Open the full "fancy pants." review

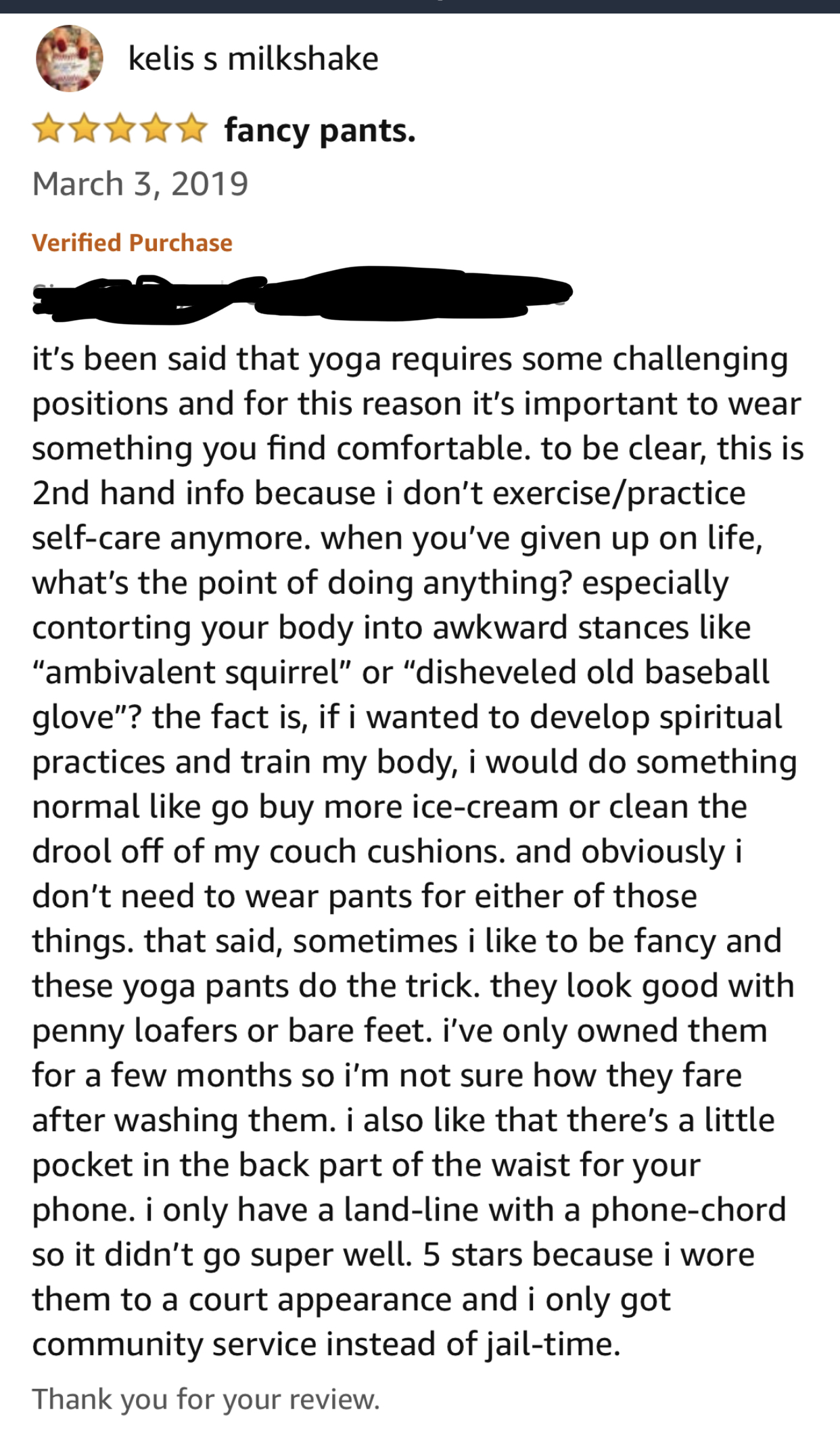pyautogui.click(x=319, y=131)
